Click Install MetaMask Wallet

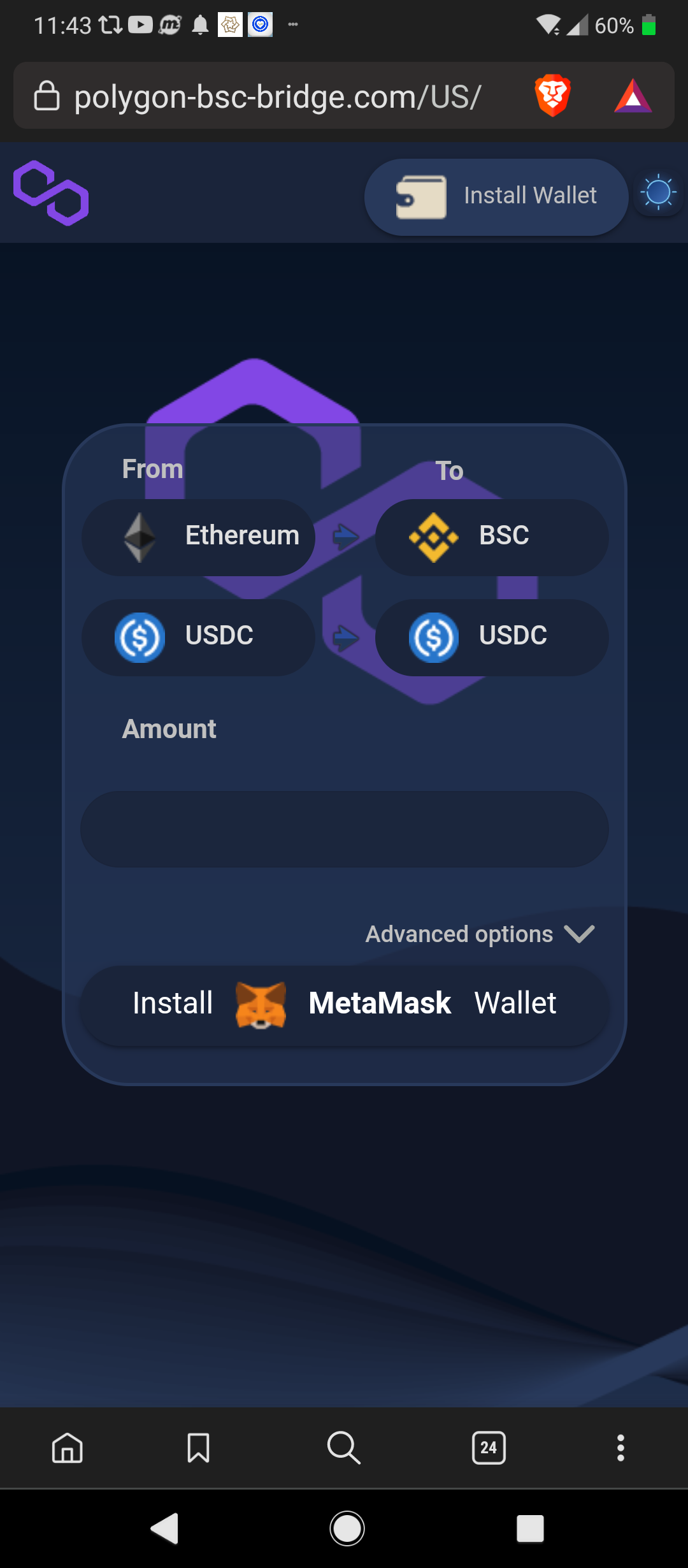point(344,1004)
